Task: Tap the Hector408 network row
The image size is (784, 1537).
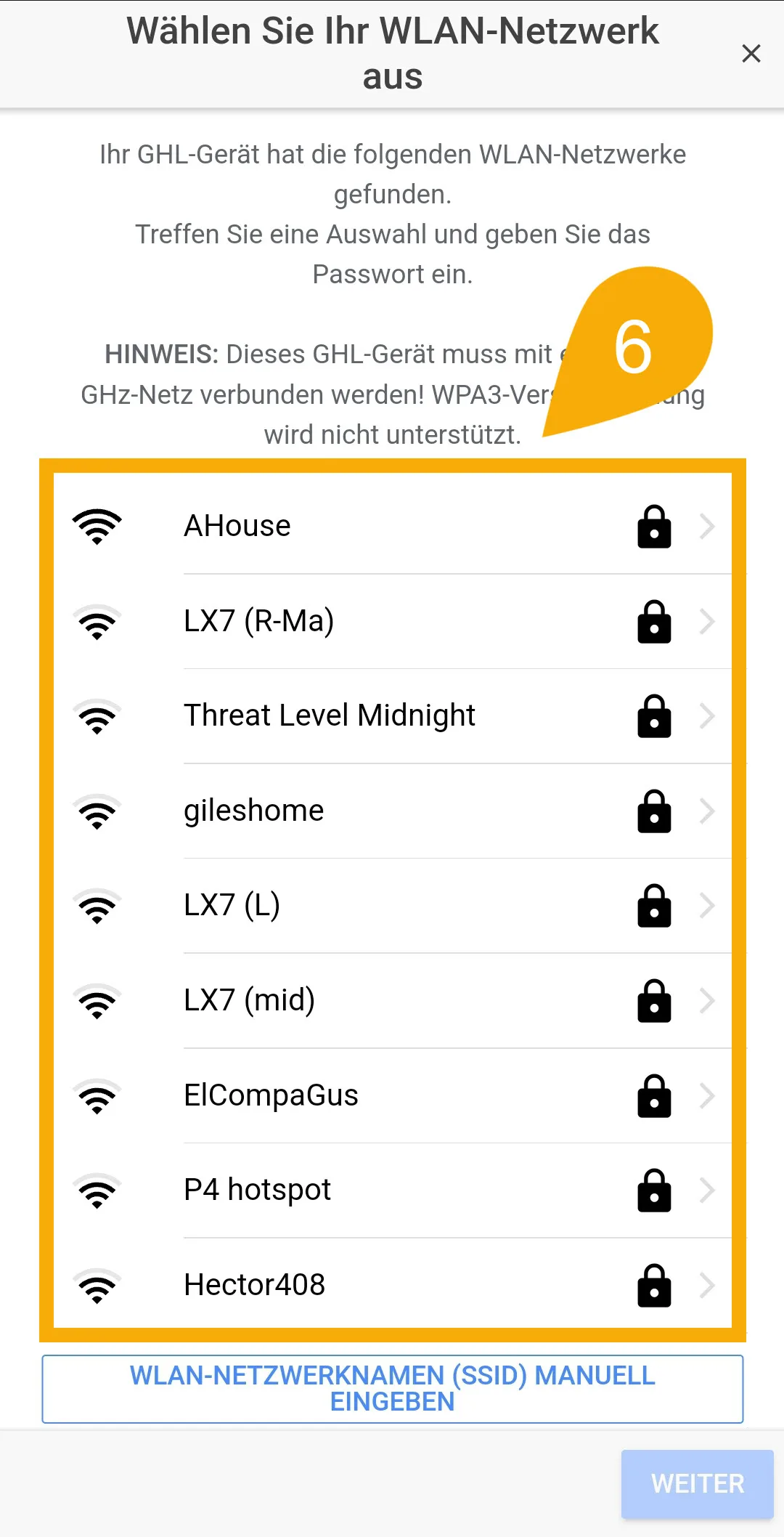Action: pyautogui.click(x=393, y=1285)
